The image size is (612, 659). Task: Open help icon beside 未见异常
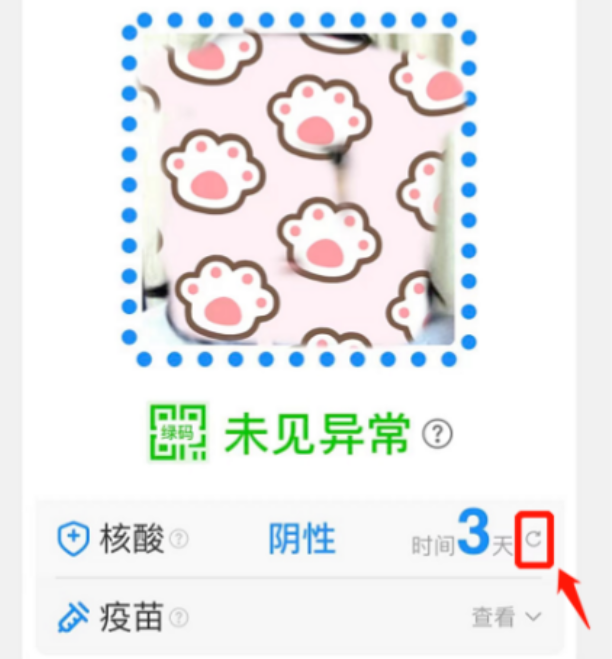[x=438, y=434]
